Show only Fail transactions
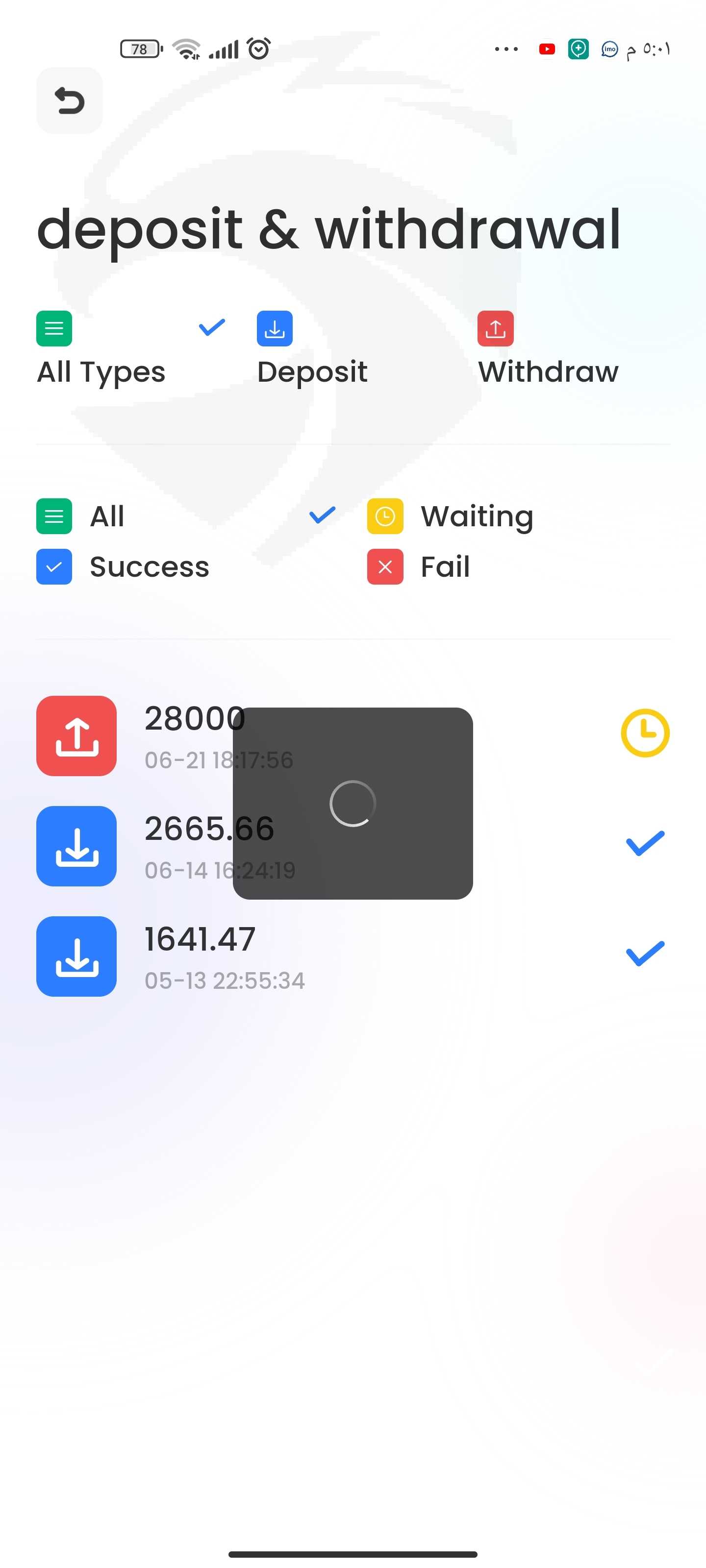Viewport: 706px width, 1568px height. pos(518,567)
